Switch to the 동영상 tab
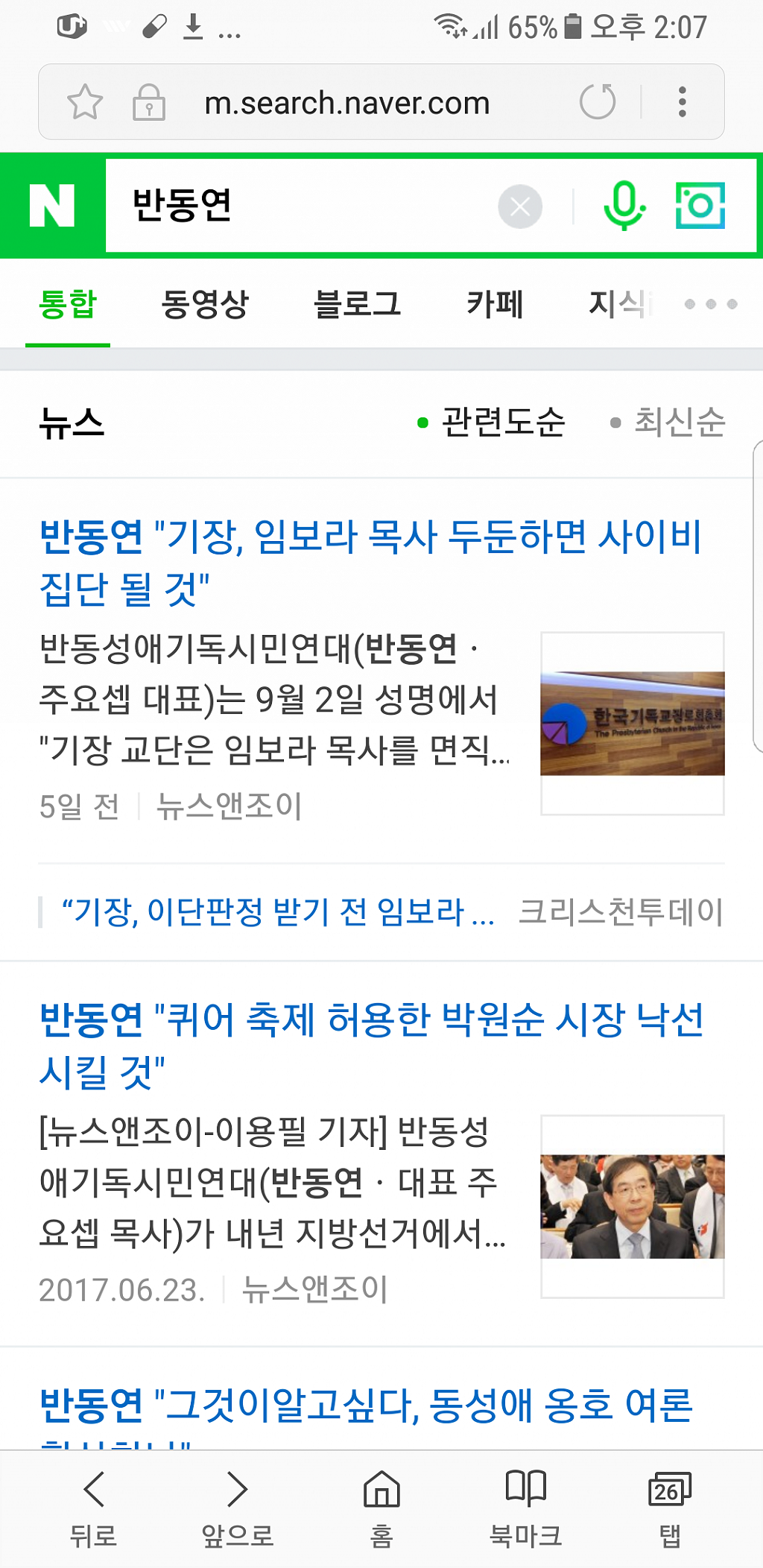This screenshot has width=763, height=1568. coord(205,304)
